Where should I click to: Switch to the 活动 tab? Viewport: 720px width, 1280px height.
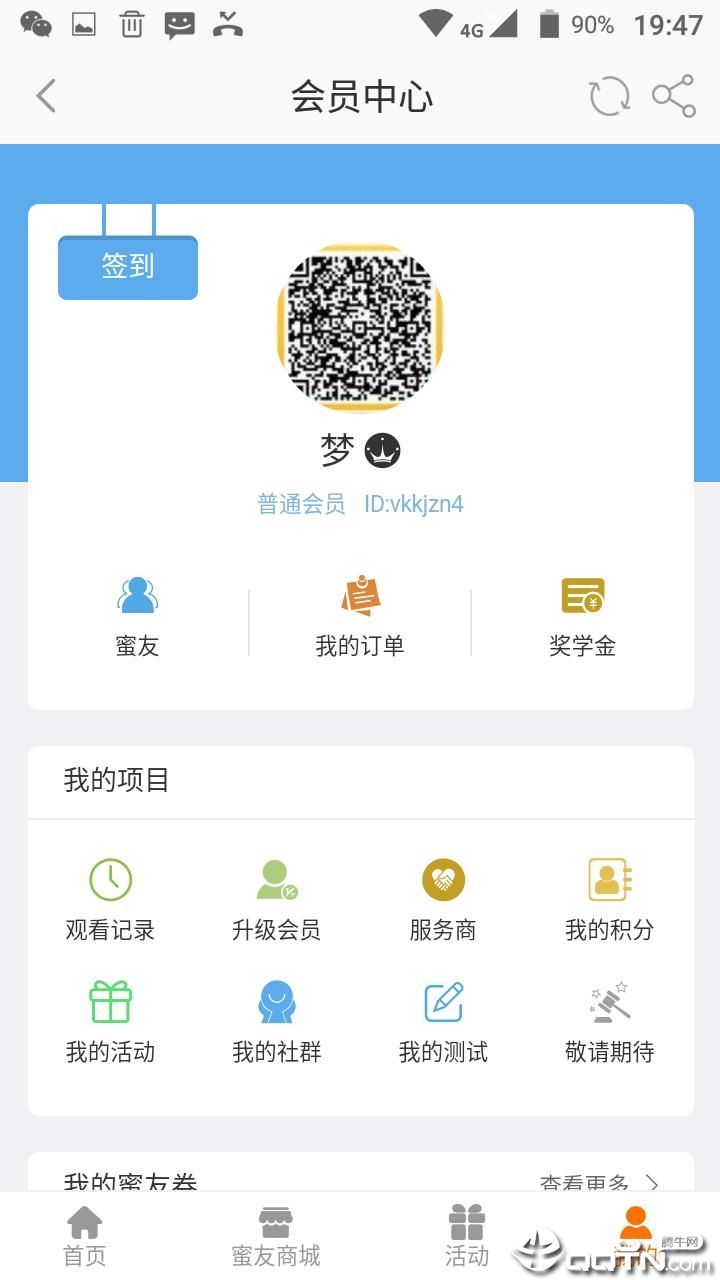pyautogui.click(x=466, y=1236)
